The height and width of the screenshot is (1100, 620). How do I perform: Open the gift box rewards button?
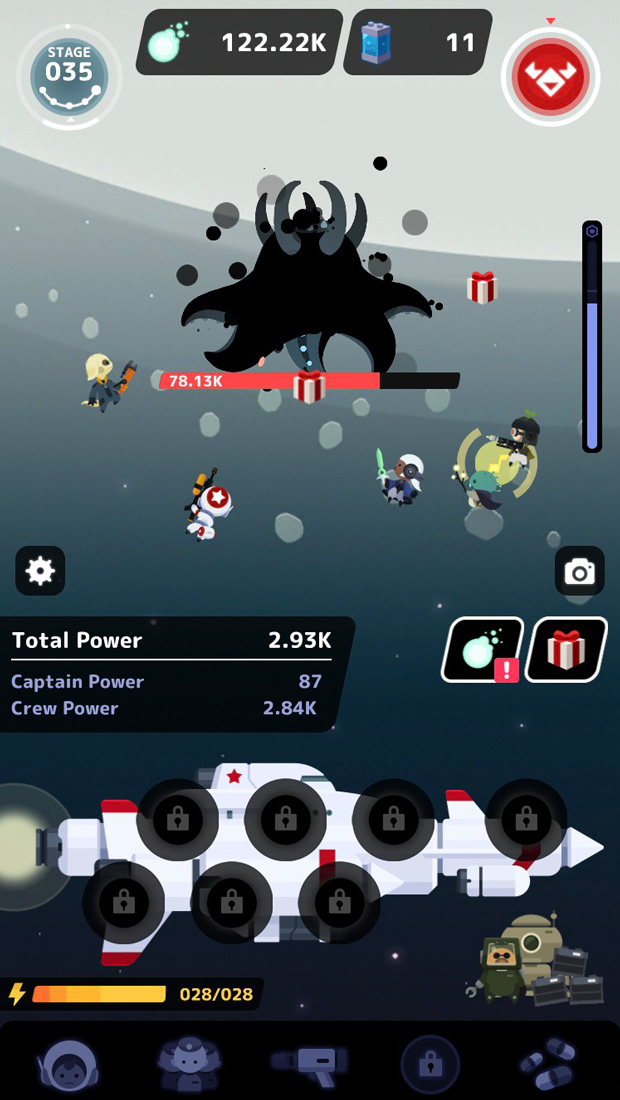(x=567, y=650)
